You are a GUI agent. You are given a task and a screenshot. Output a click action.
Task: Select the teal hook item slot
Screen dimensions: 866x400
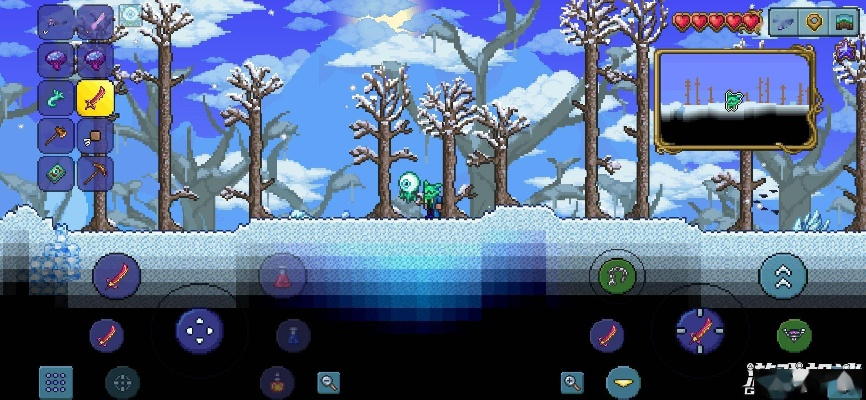click(56, 97)
